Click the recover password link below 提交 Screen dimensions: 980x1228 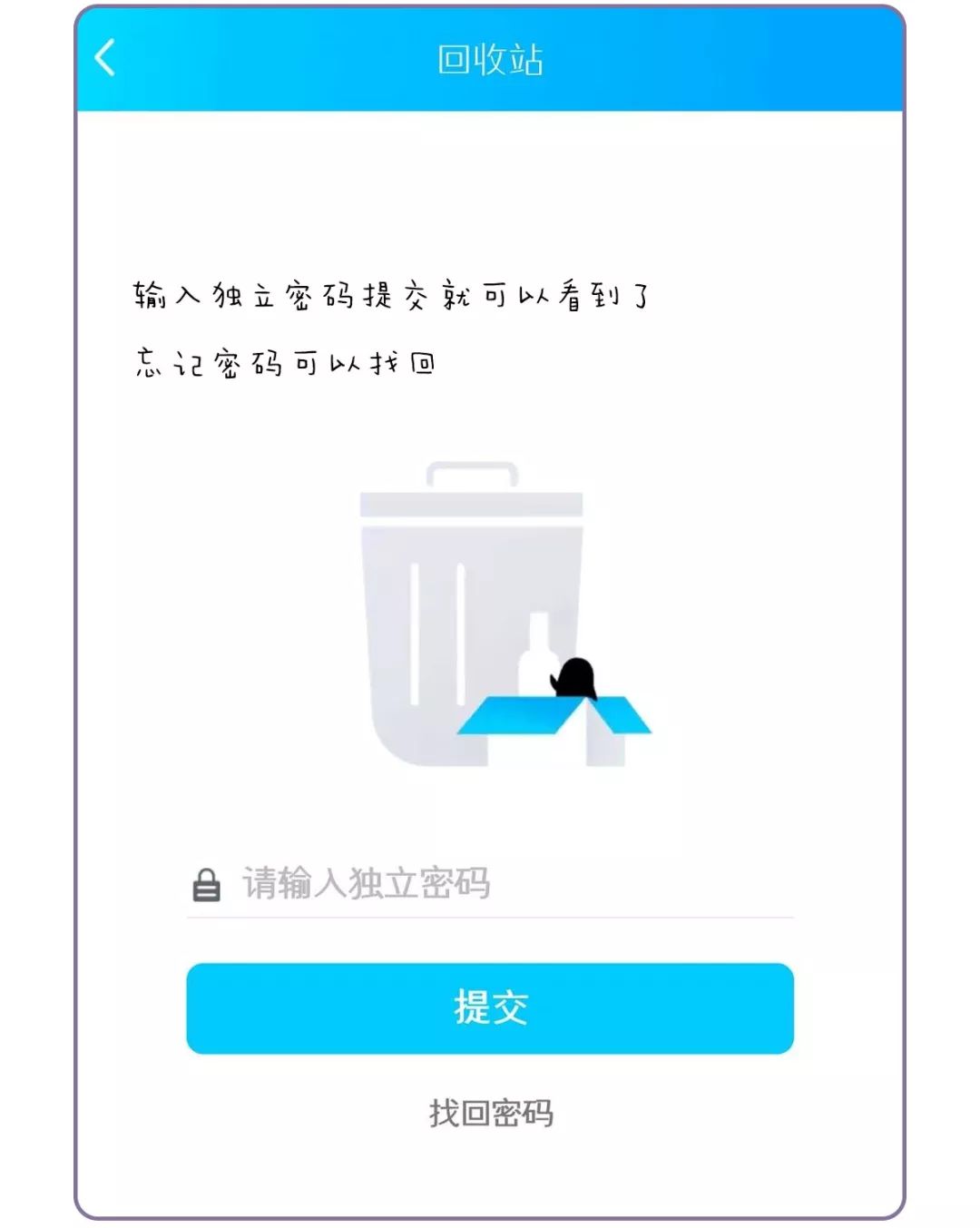[490, 1109]
